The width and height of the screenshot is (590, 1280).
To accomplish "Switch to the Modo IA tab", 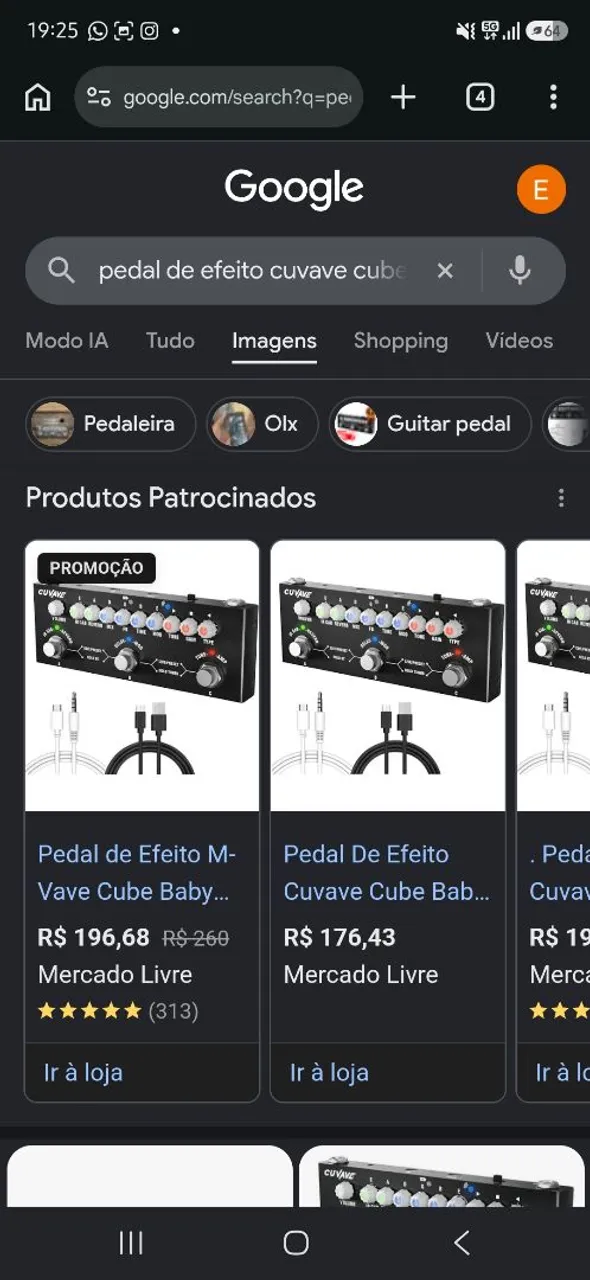I will point(66,341).
